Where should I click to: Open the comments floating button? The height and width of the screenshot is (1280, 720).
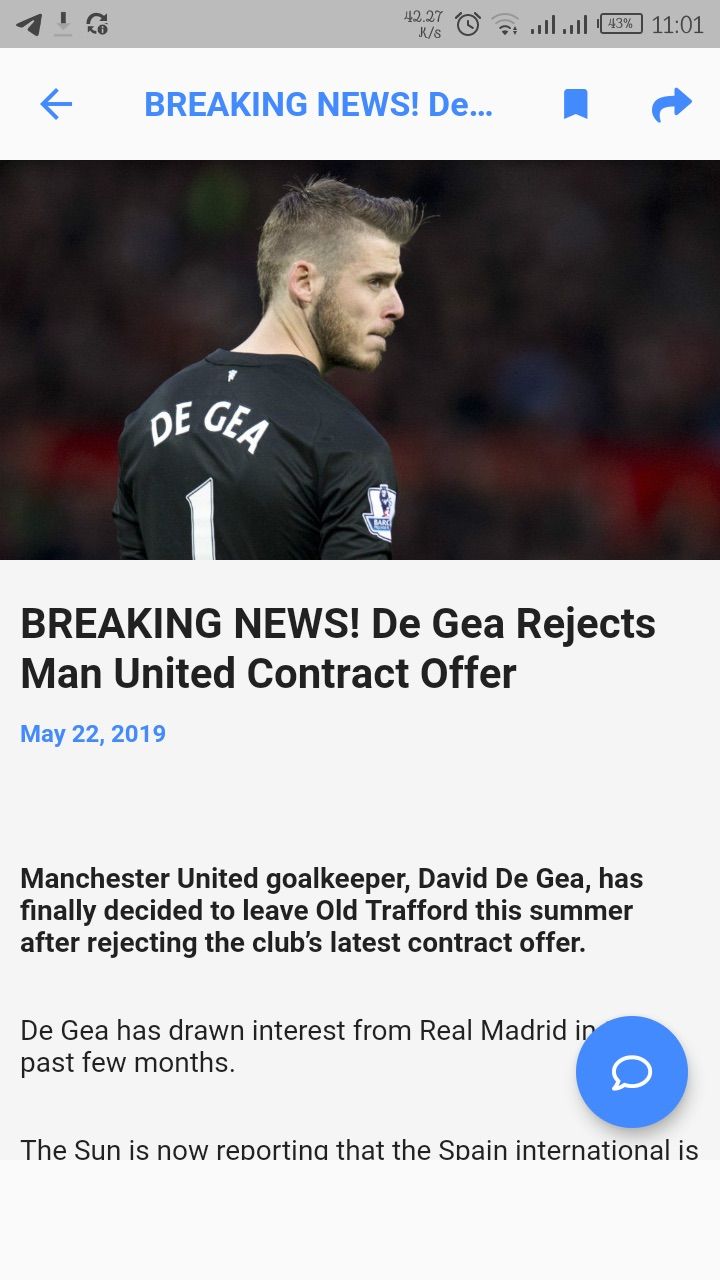(631, 1072)
